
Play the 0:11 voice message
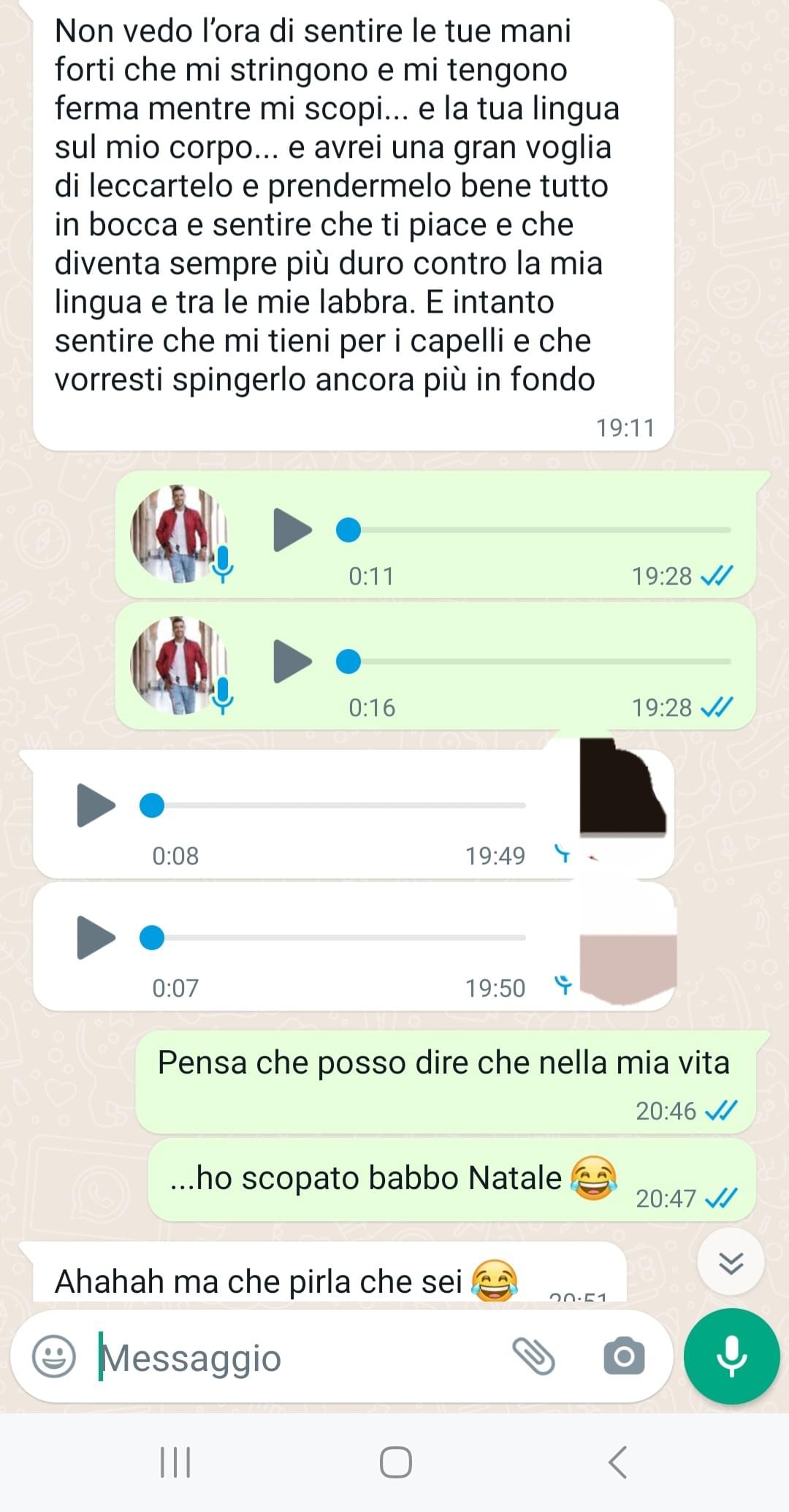[292, 530]
